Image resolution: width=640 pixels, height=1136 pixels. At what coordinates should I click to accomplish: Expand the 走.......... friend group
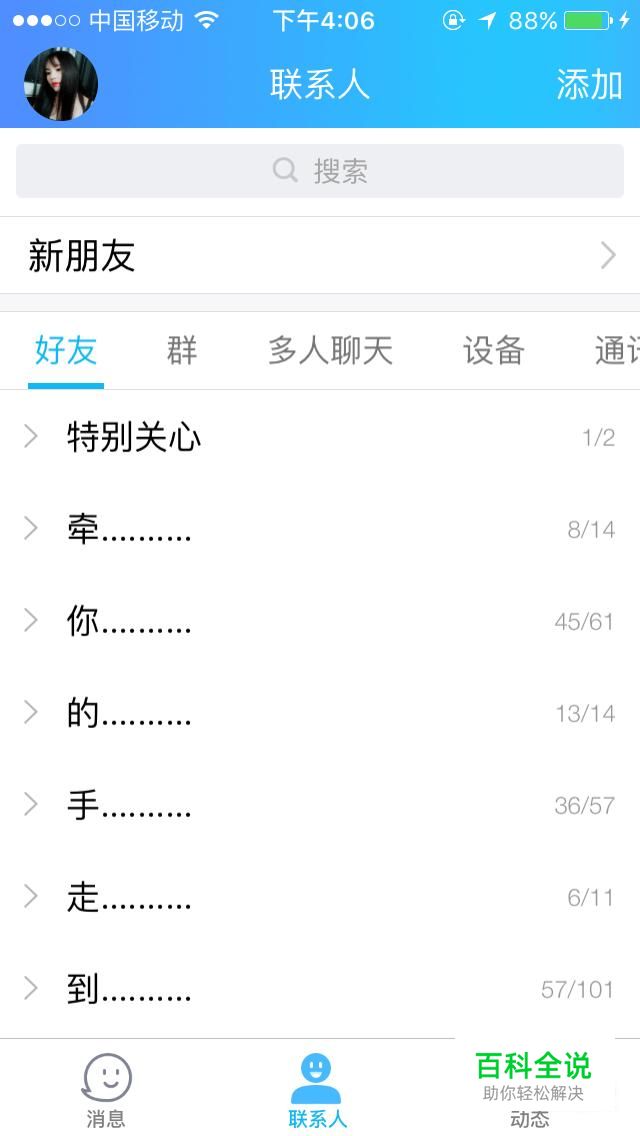point(320,897)
